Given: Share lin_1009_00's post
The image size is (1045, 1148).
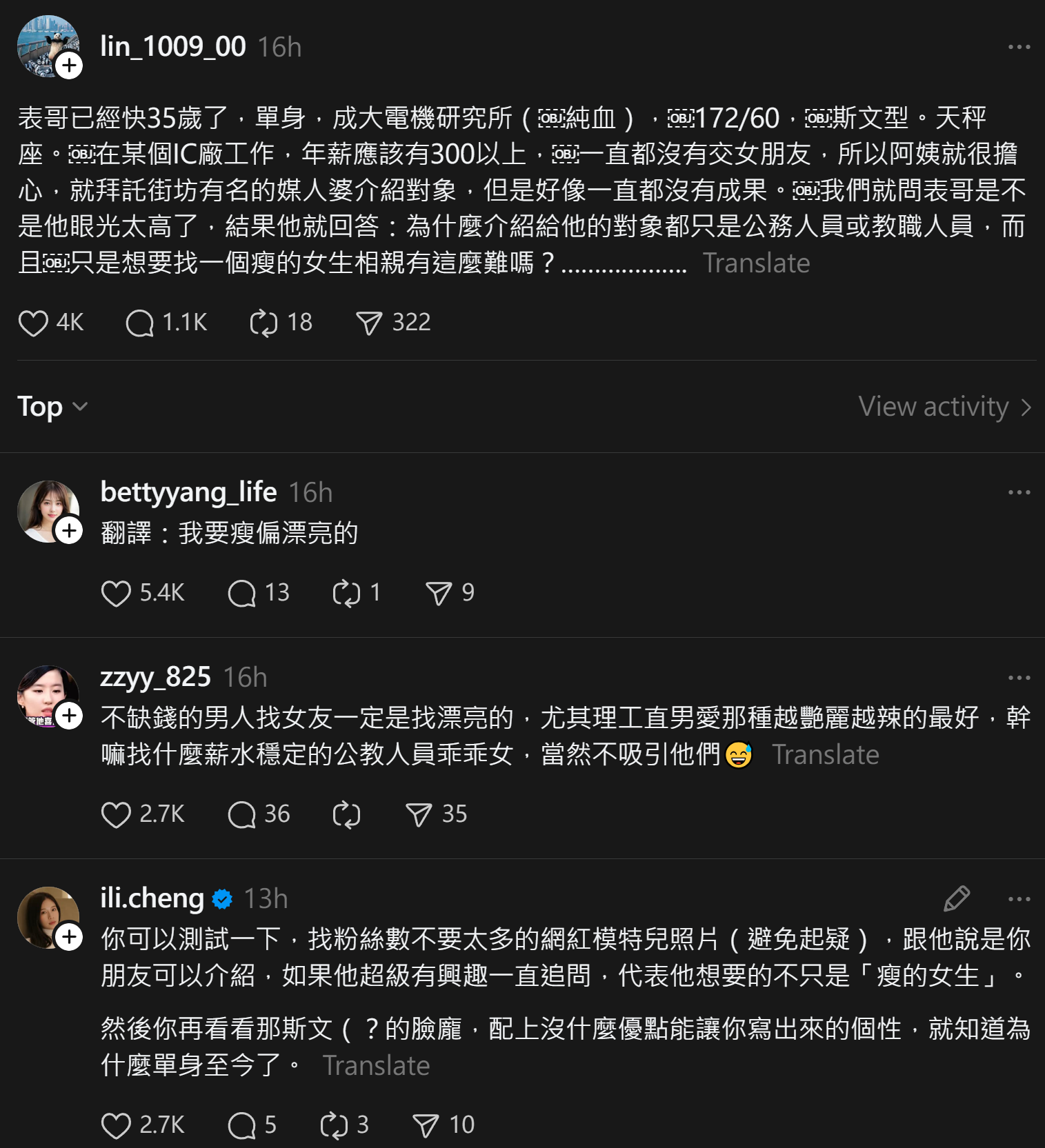Looking at the screenshot, I should [369, 323].
